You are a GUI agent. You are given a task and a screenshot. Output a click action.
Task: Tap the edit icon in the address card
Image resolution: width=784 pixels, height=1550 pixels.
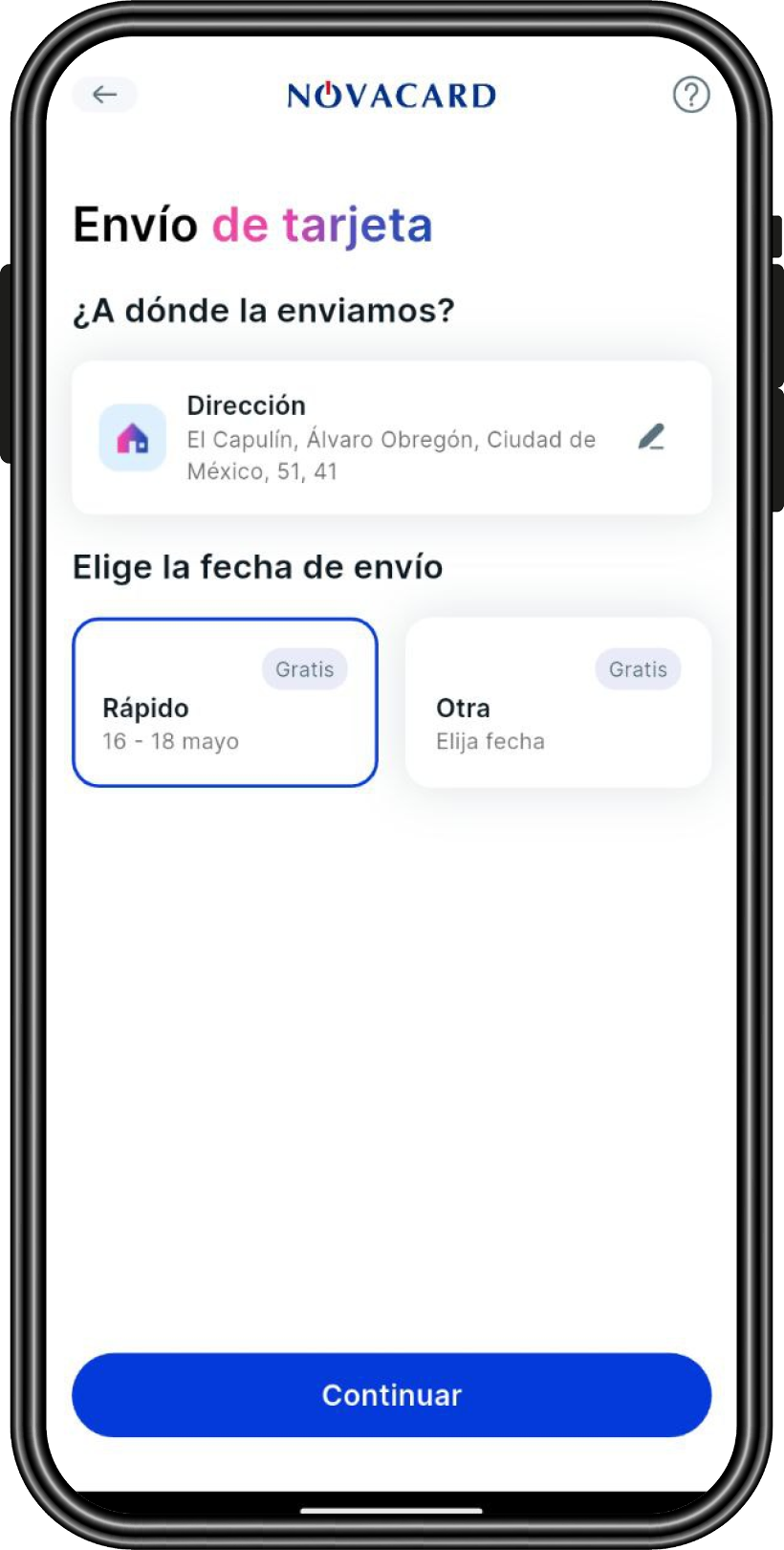pyautogui.click(x=654, y=438)
